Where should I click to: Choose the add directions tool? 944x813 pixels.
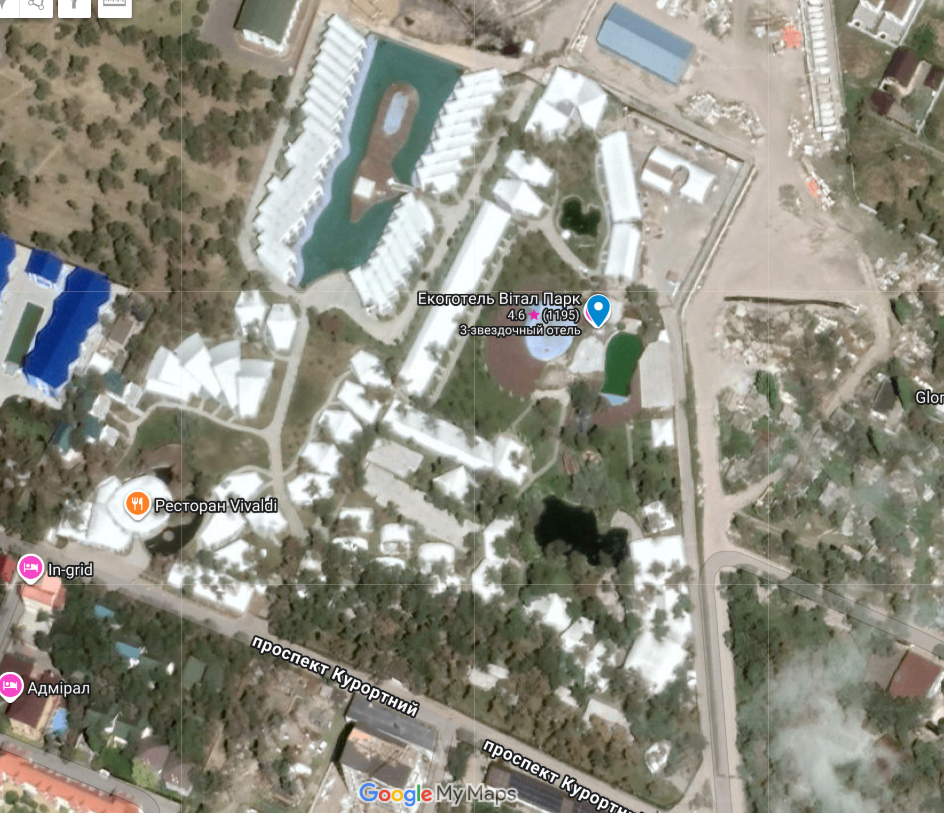[75, 5]
